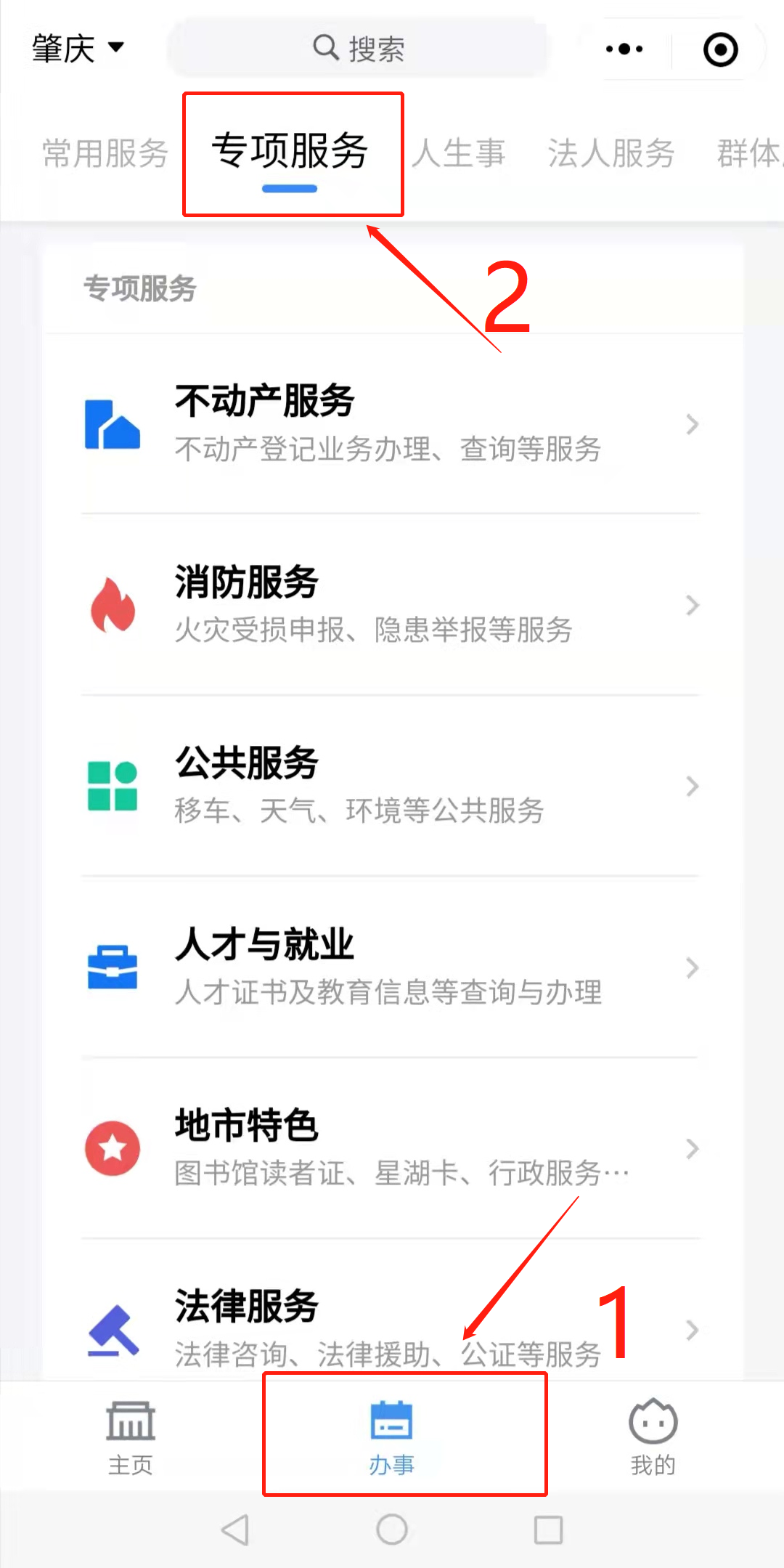784x1568 pixels.
Task: Go to the 法人服务 tab
Action: pos(611,153)
